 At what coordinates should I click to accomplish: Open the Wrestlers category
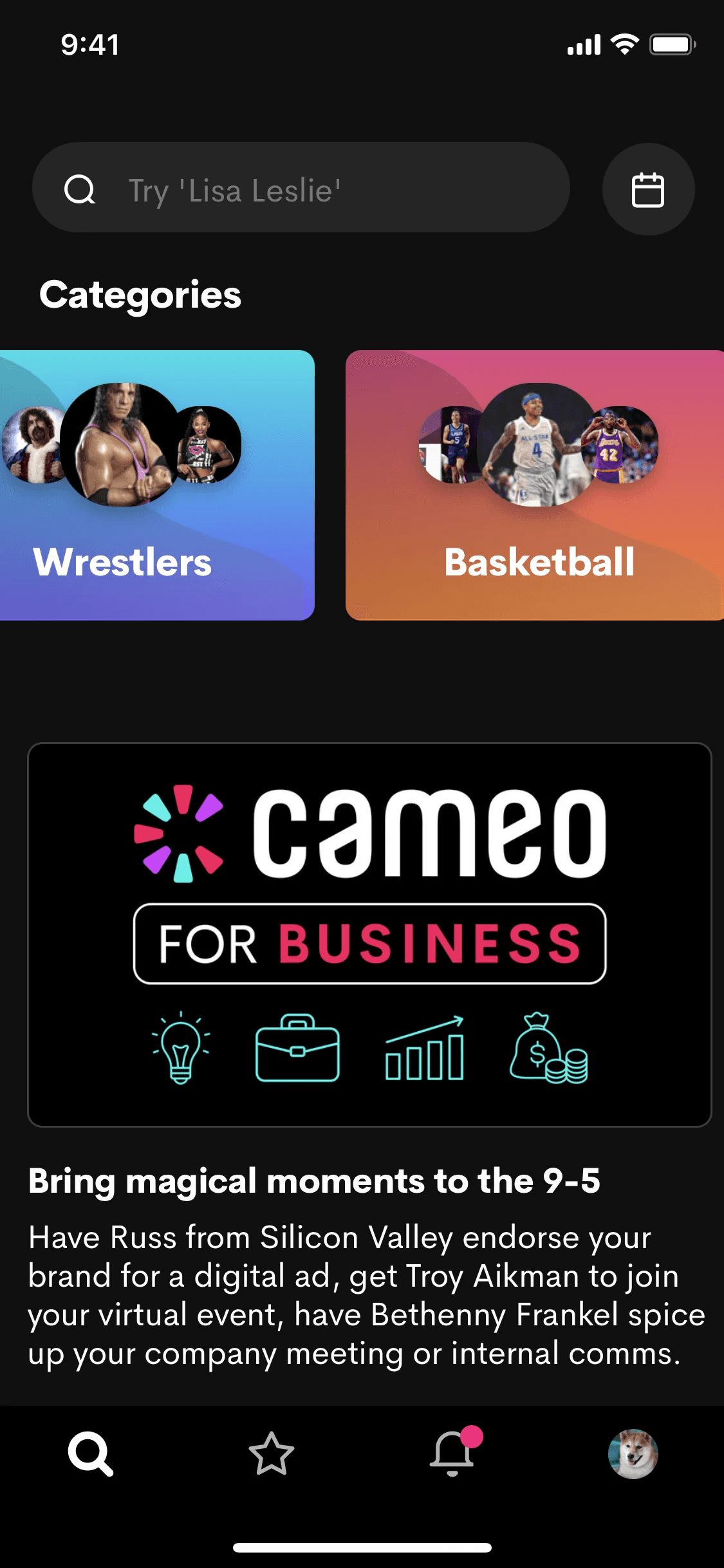click(x=156, y=485)
